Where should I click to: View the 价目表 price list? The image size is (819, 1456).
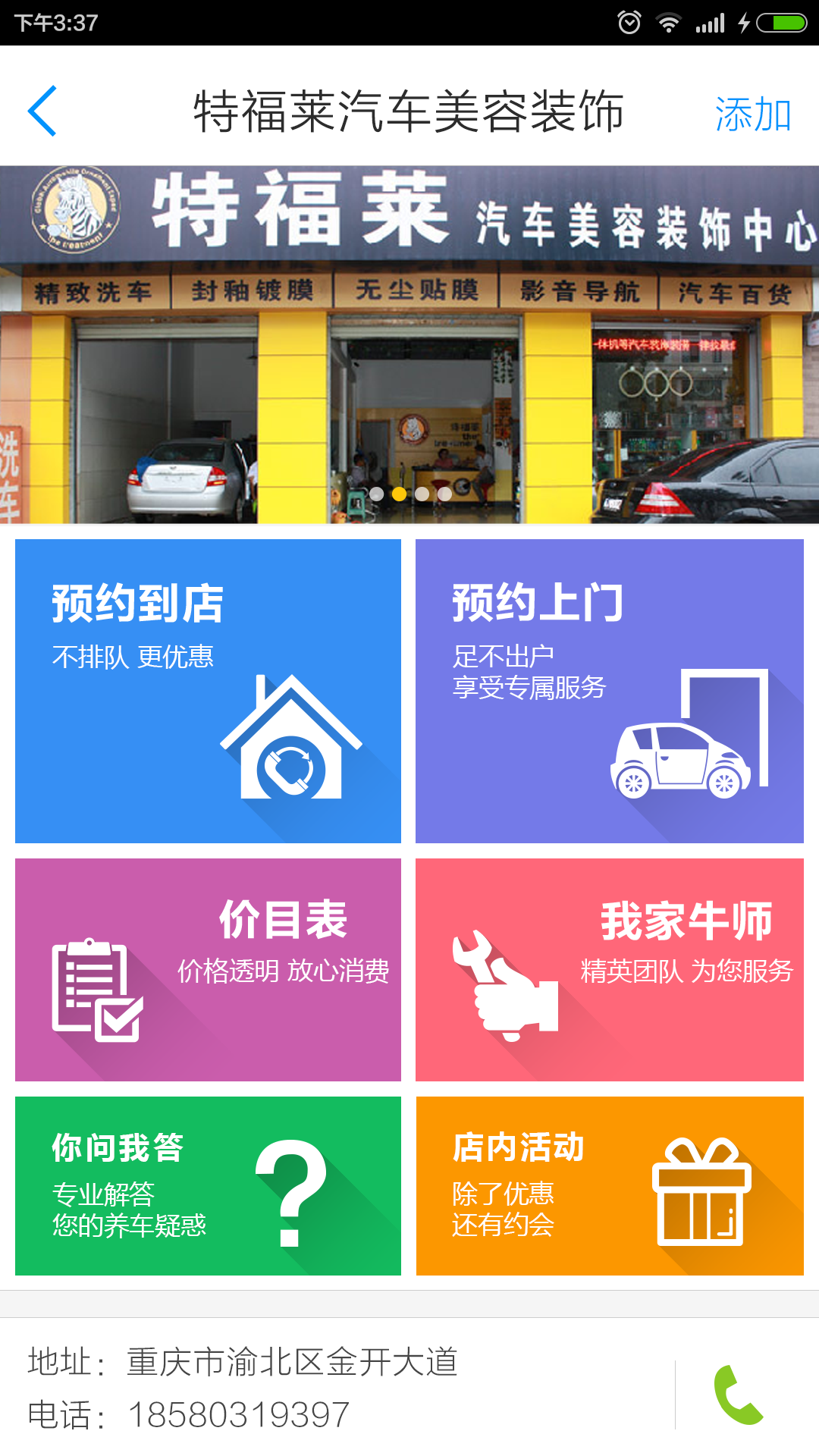point(208,969)
